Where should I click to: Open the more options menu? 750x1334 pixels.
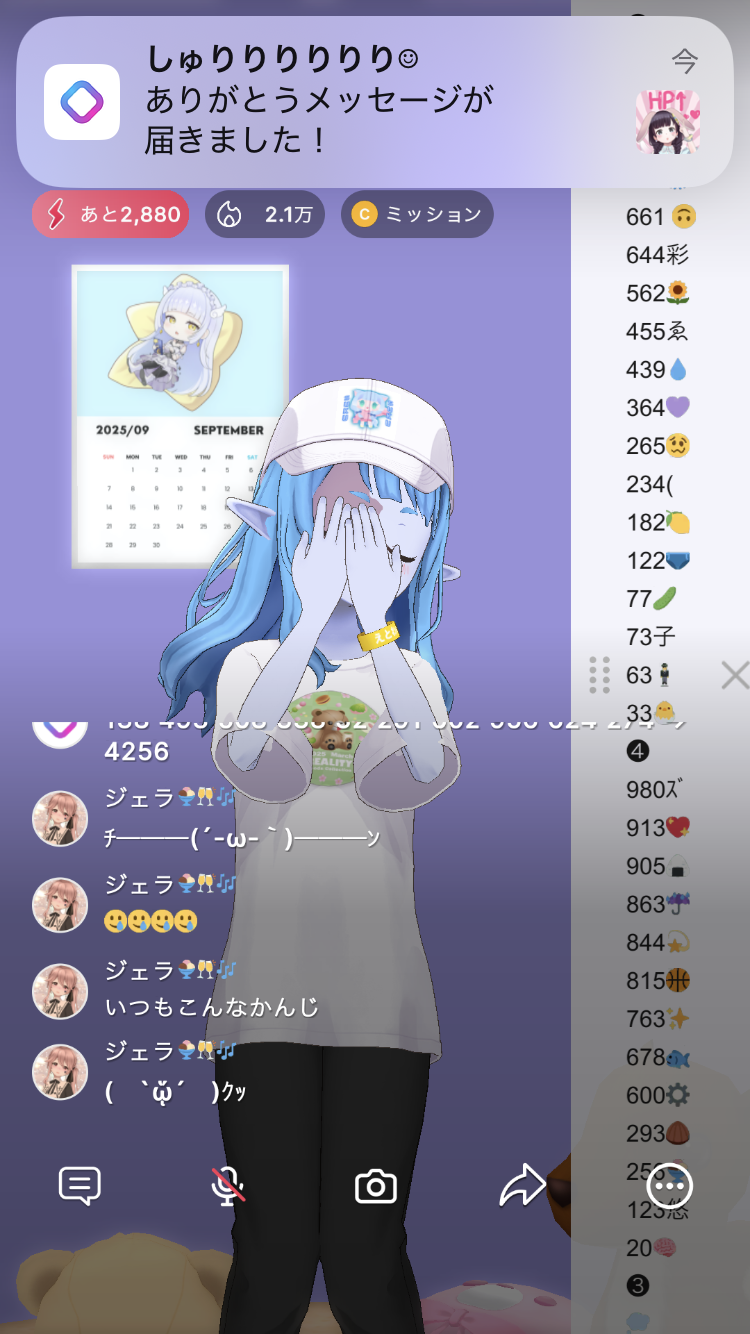pyautogui.click(x=670, y=1186)
